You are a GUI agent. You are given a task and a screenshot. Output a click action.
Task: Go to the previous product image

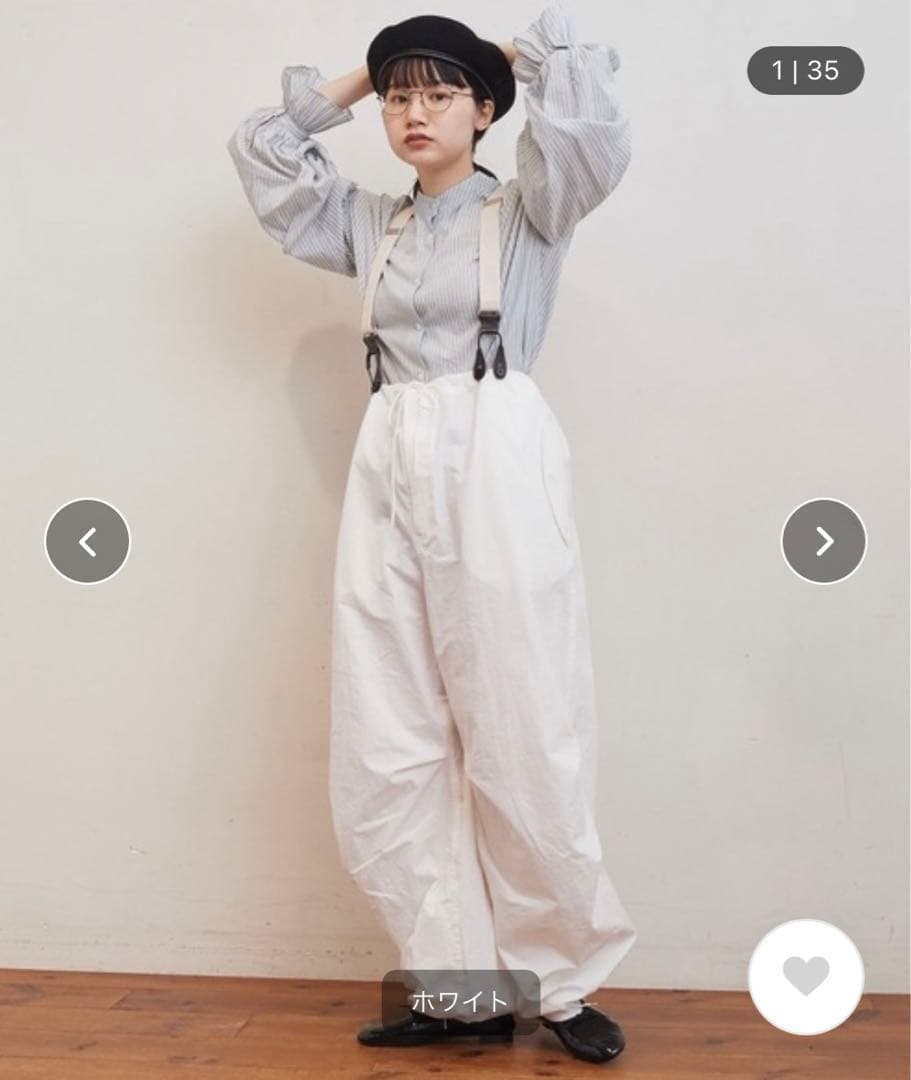tap(88, 541)
